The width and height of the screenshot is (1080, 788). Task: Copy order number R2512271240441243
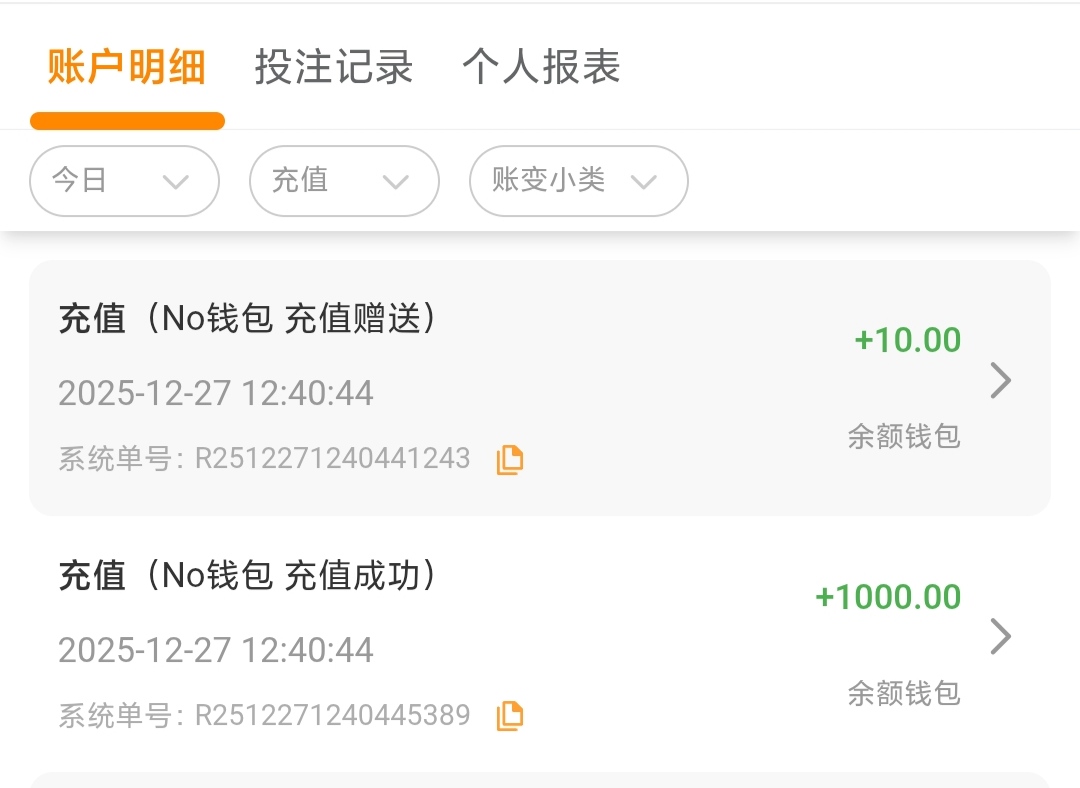coord(510,459)
